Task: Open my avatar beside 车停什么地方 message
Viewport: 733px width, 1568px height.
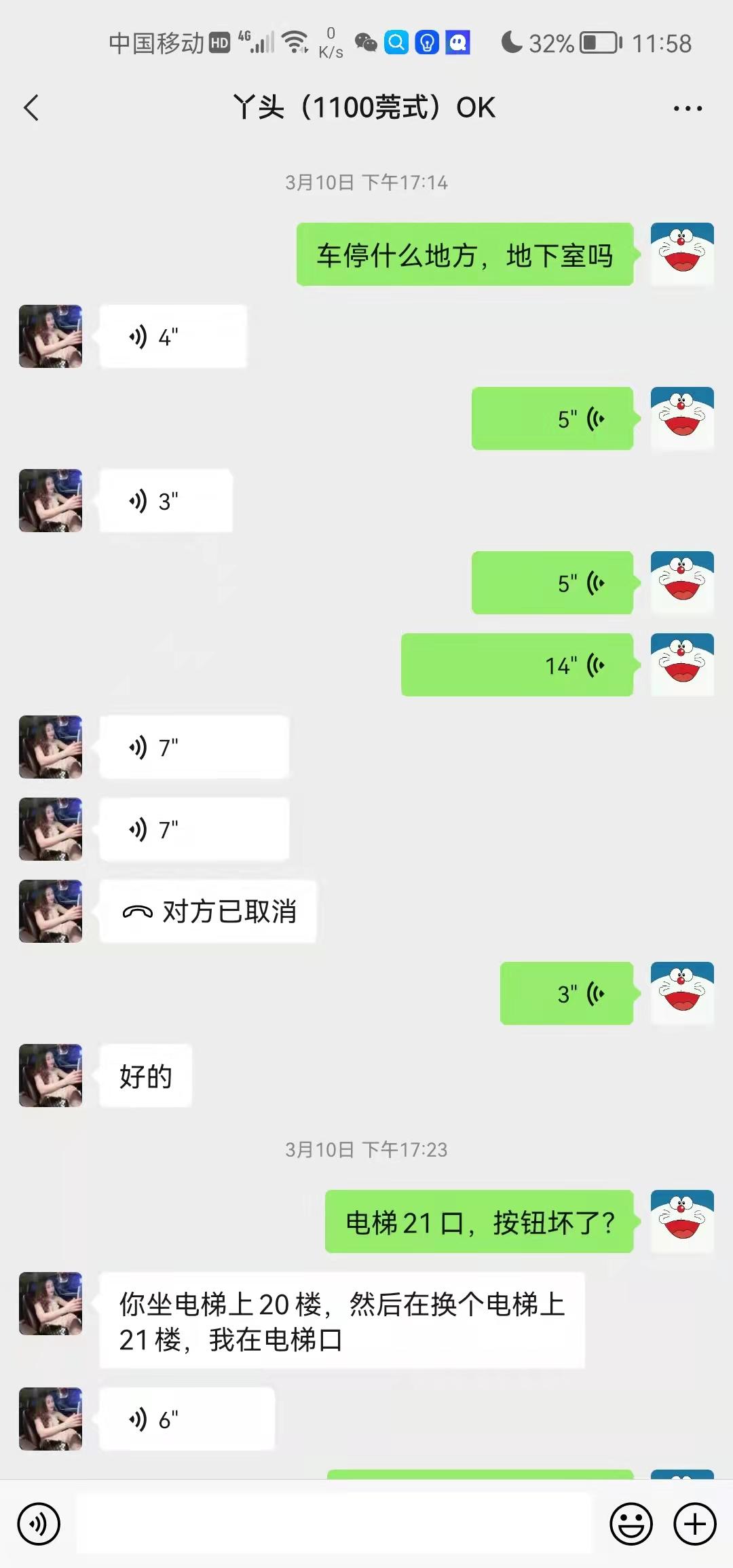Action: pos(682,255)
